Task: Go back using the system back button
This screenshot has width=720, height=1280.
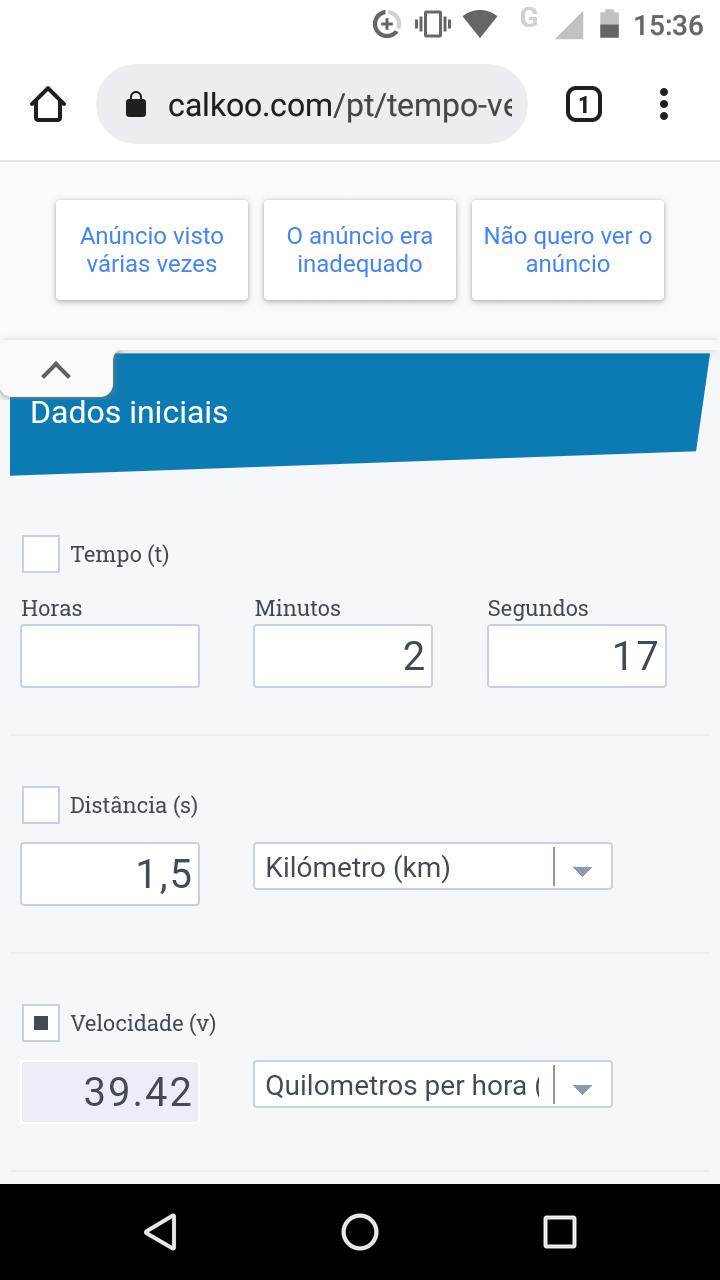Action: point(160,1232)
